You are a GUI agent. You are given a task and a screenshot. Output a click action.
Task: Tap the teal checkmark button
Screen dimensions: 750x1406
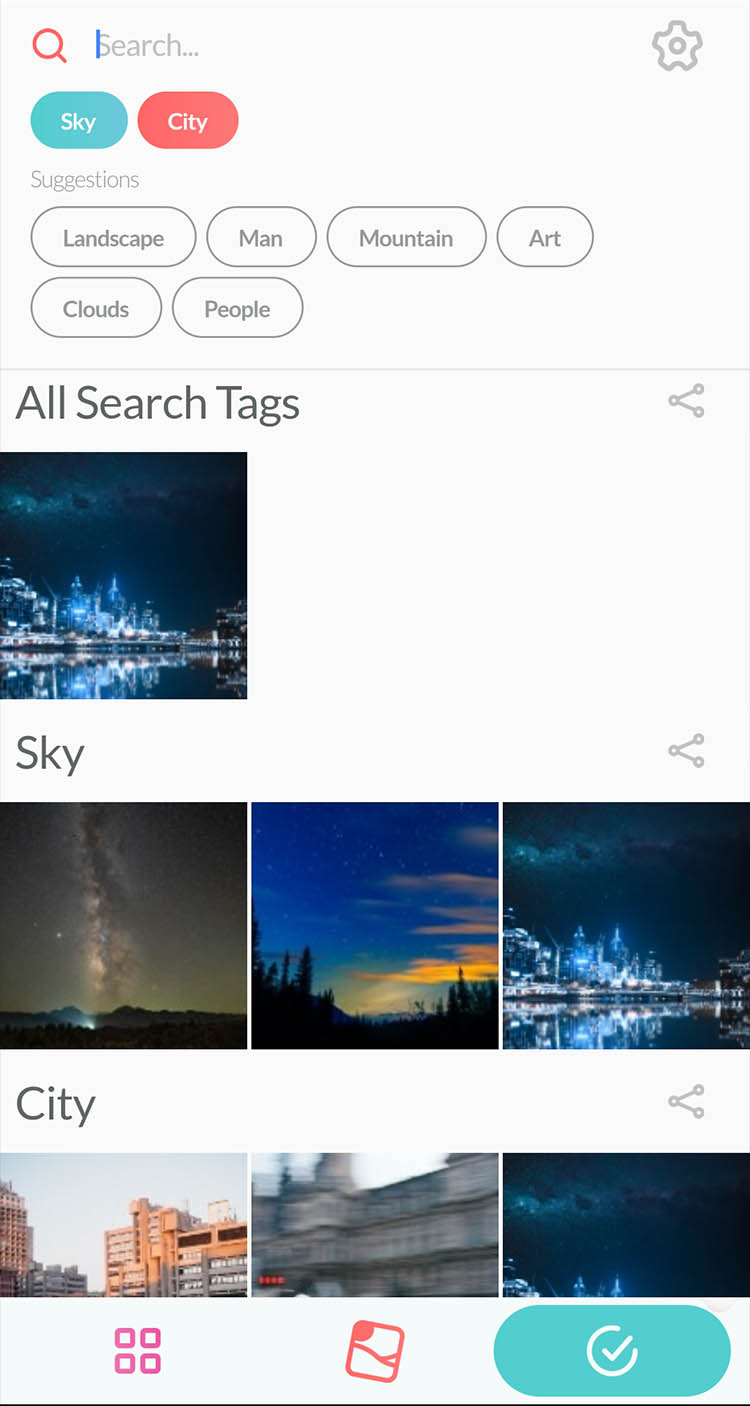pos(612,1350)
